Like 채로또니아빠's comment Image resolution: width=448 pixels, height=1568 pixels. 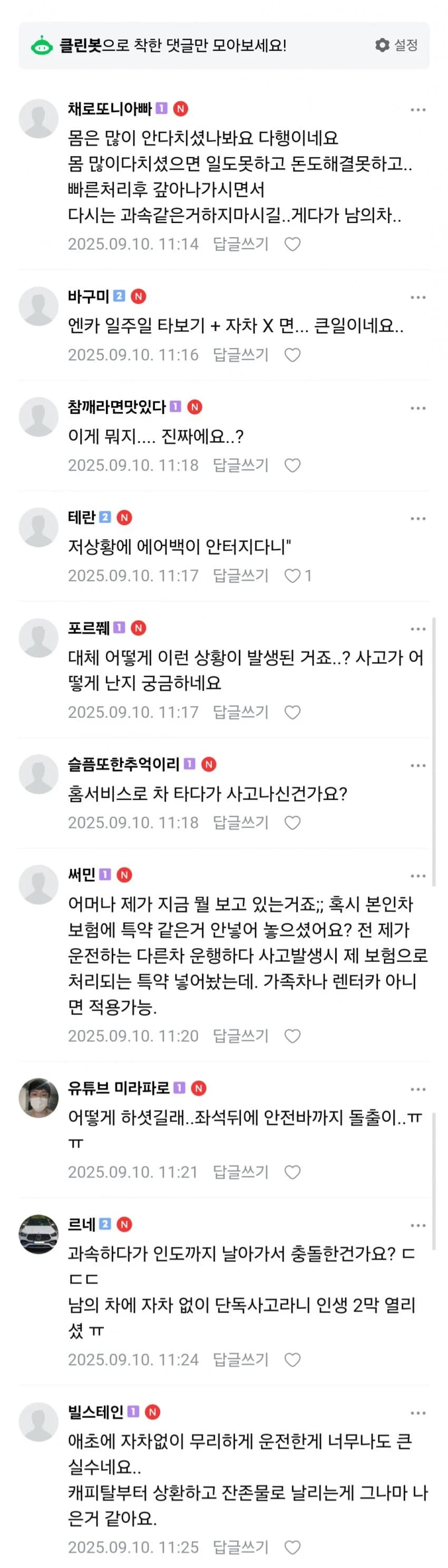pyautogui.click(x=293, y=244)
